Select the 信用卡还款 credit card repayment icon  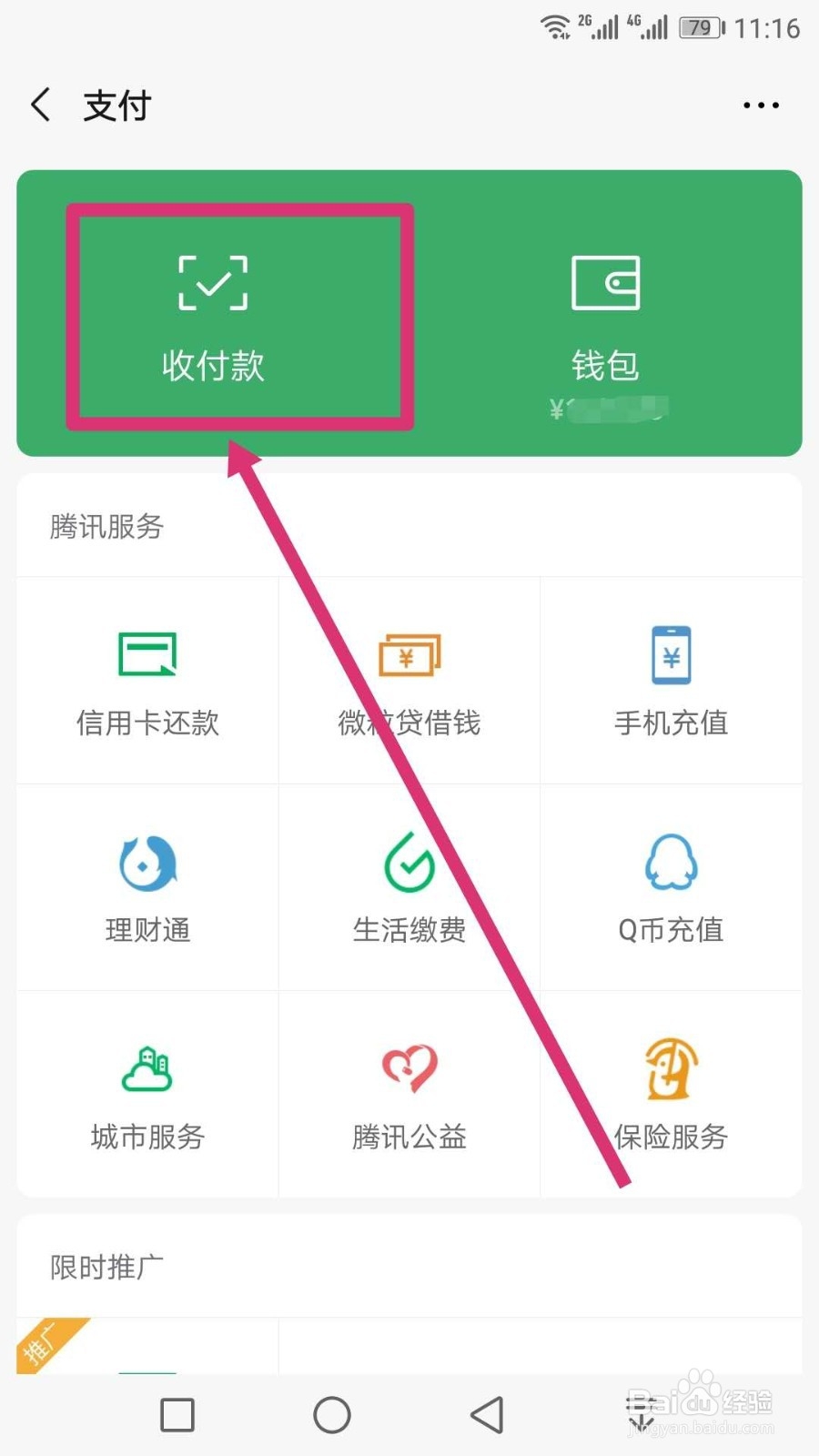coord(146,678)
